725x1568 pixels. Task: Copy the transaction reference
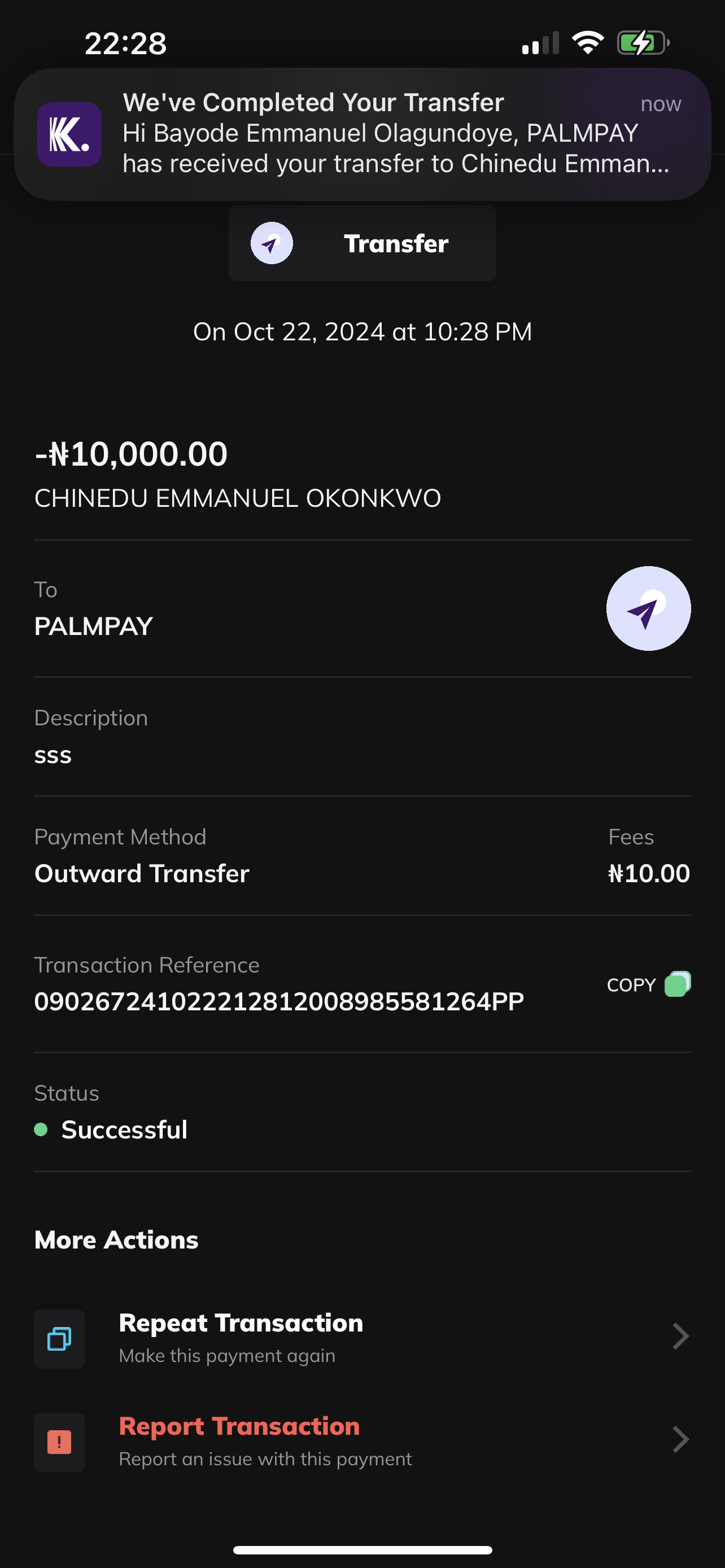point(648,984)
